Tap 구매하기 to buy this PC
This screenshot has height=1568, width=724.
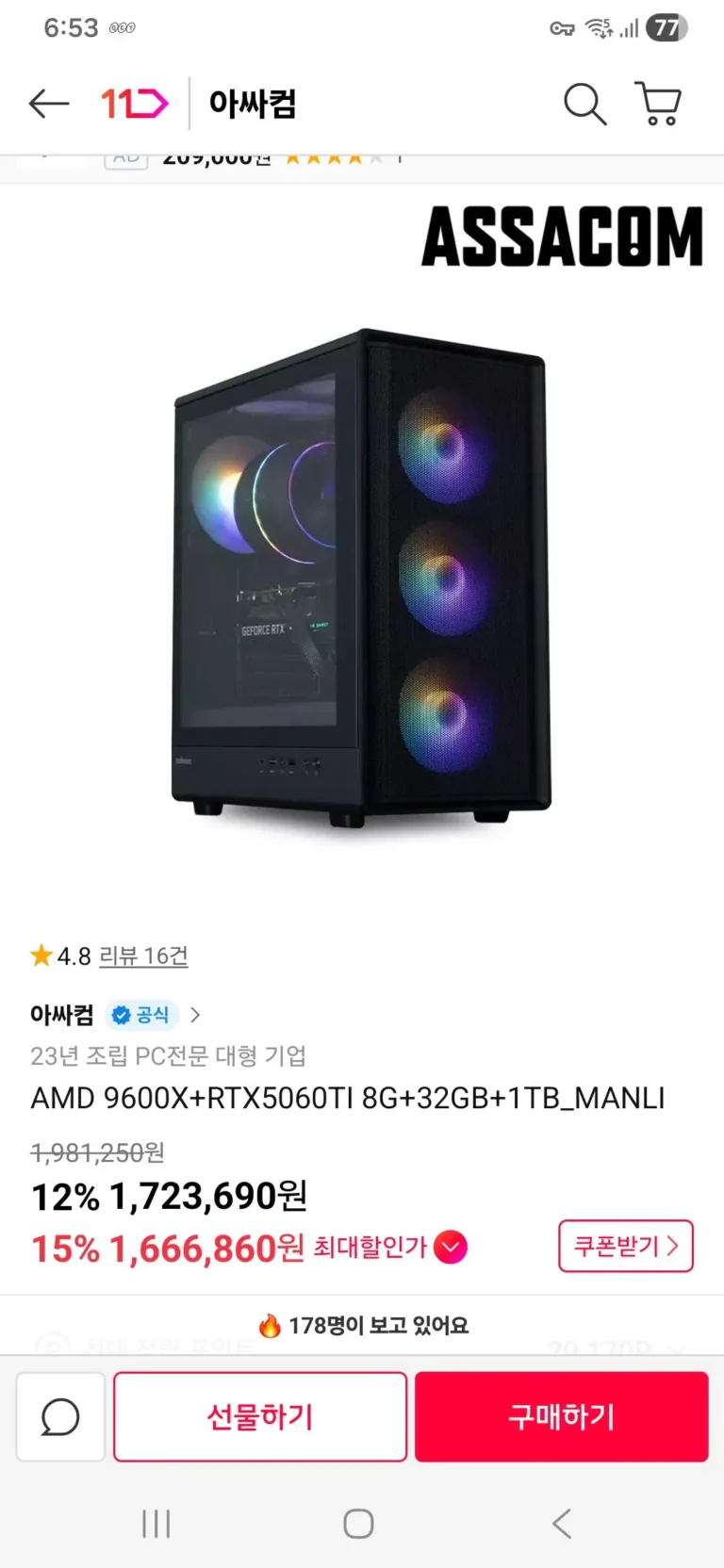pyautogui.click(x=561, y=1417)
